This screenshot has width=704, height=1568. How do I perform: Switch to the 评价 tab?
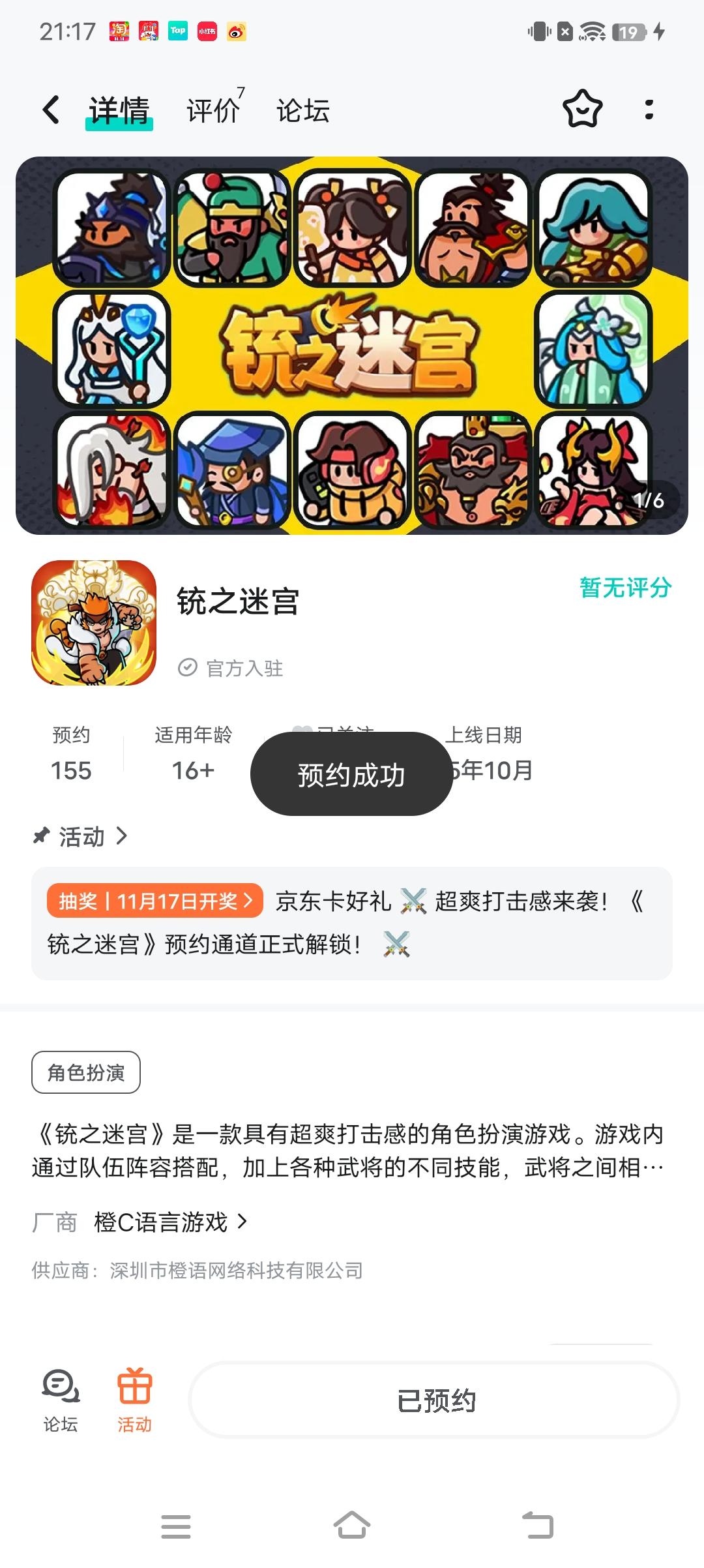click(x=212, y=111)
